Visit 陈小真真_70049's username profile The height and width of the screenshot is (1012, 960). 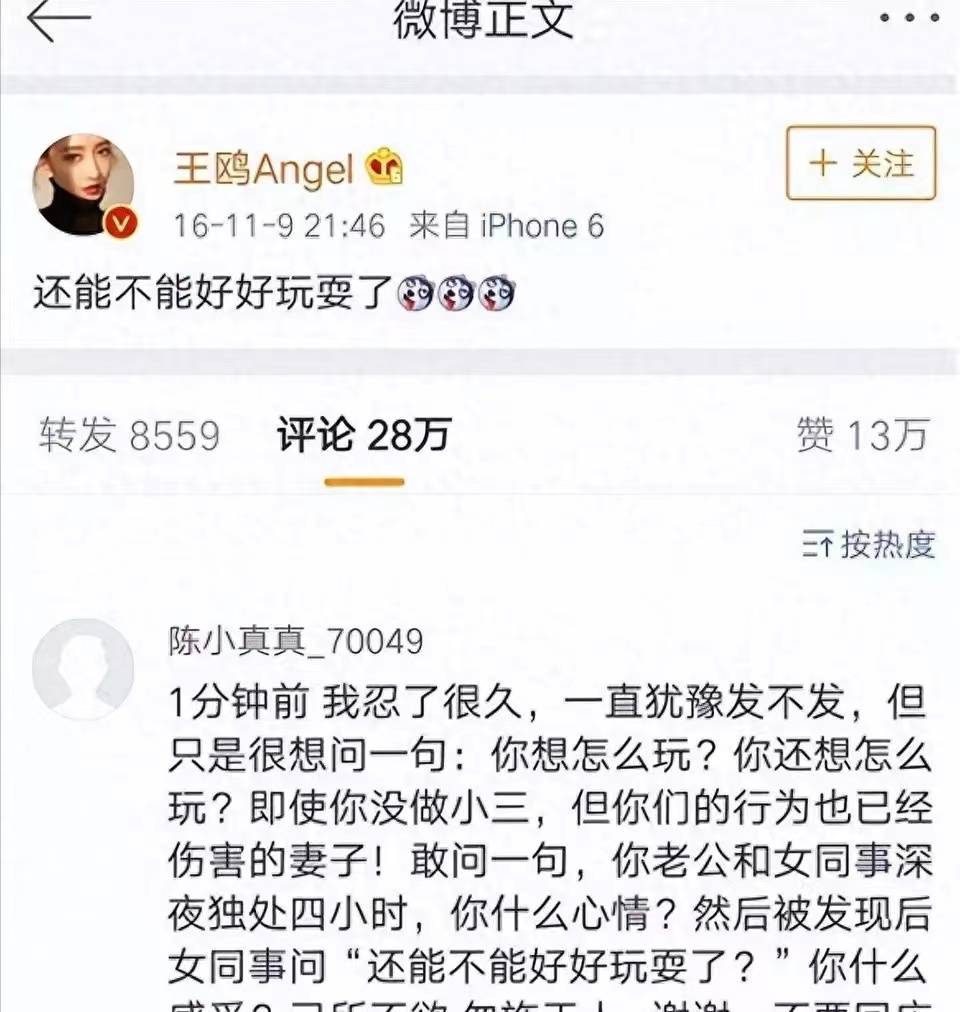tap(296, 641)
